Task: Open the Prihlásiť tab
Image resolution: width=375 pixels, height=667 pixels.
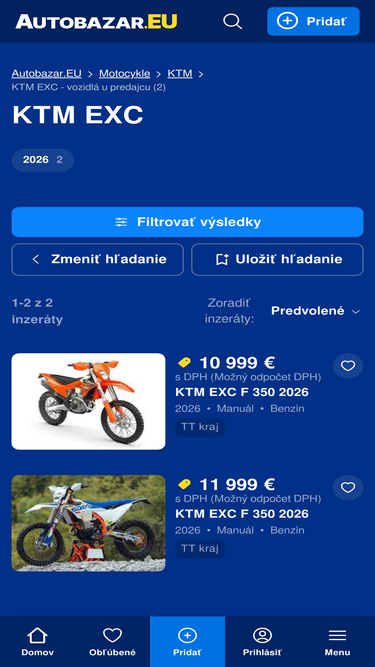Action: tap(262, 642)
